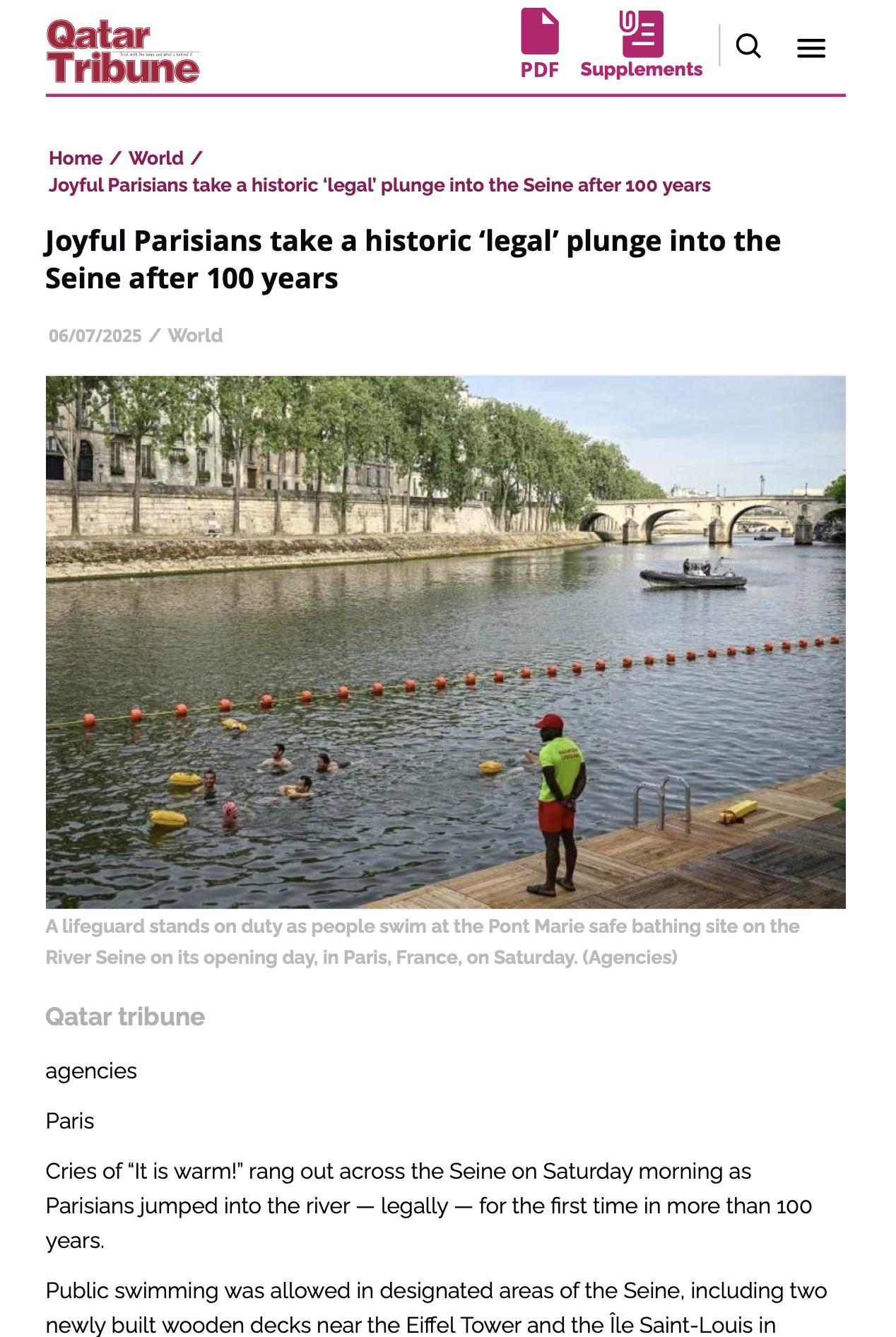Screen dimensions: 896x1337
Task: Open the PDF edition
Action: (539, 44)
